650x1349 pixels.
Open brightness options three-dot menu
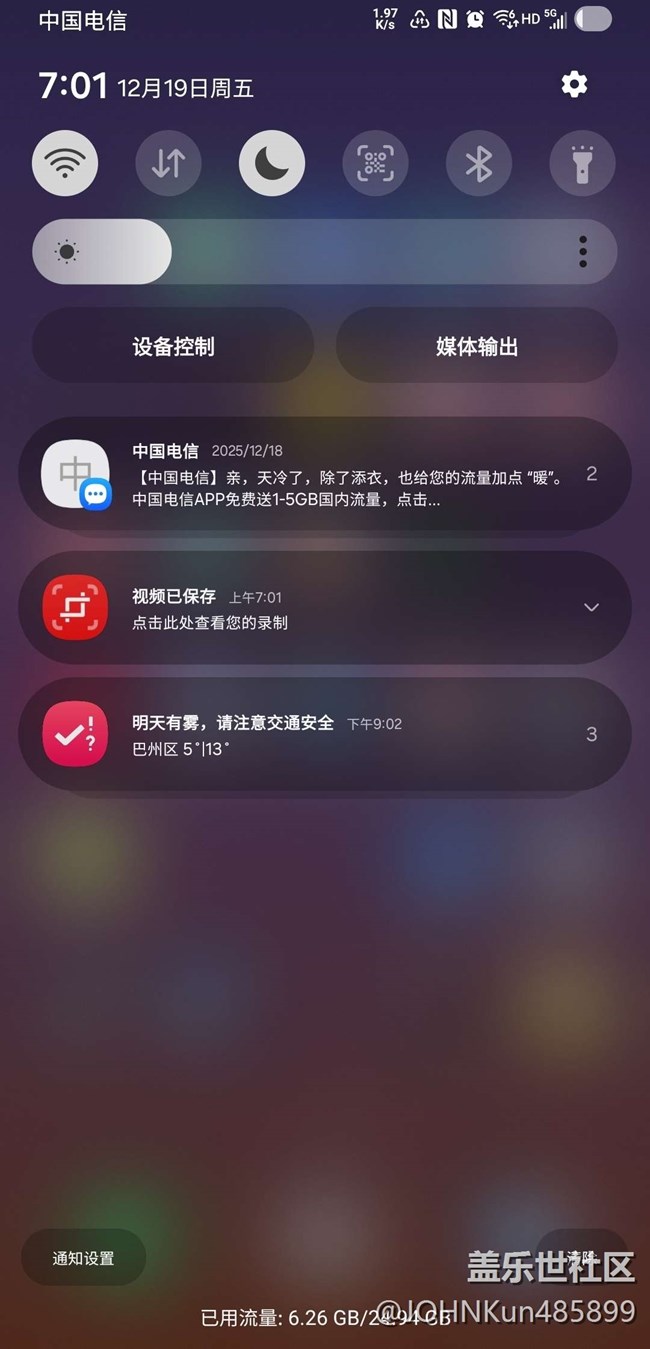pyautogui.click(x=583, y=251)
